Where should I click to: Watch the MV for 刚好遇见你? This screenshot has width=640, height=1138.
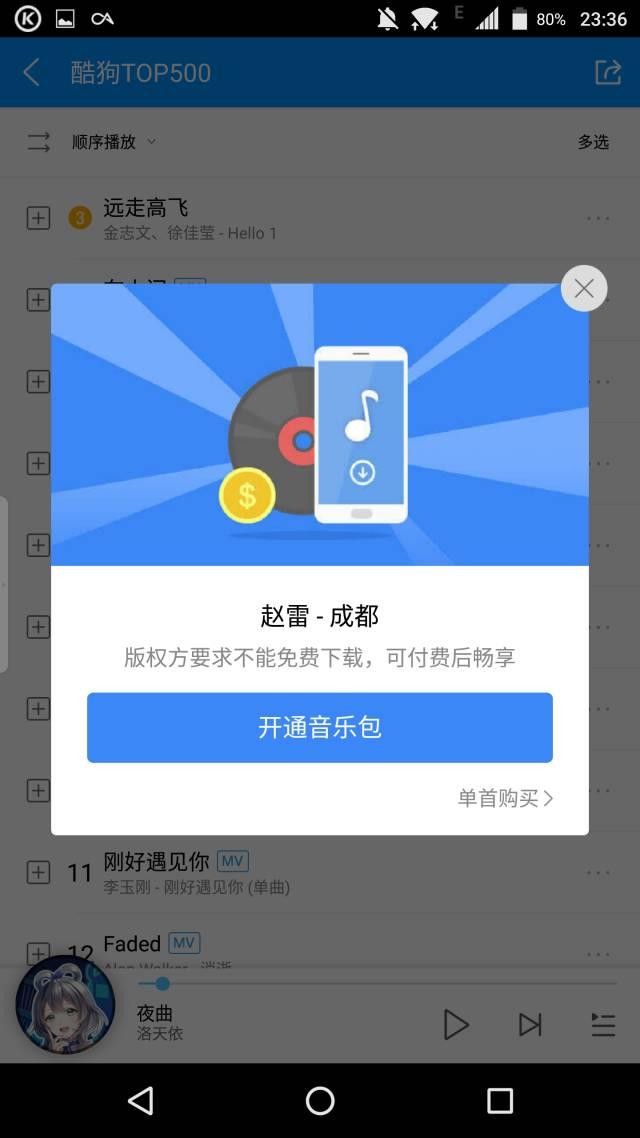tap(233, 861)
